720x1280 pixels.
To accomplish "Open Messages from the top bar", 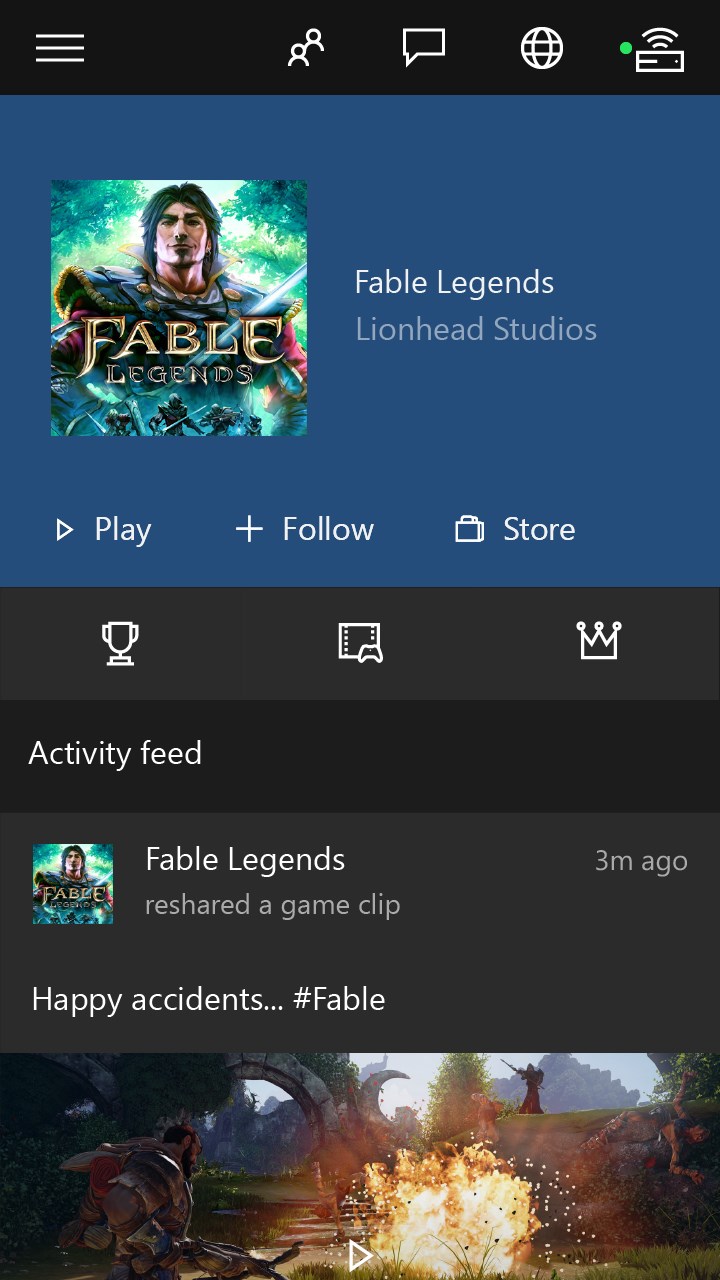I will 421,47.
